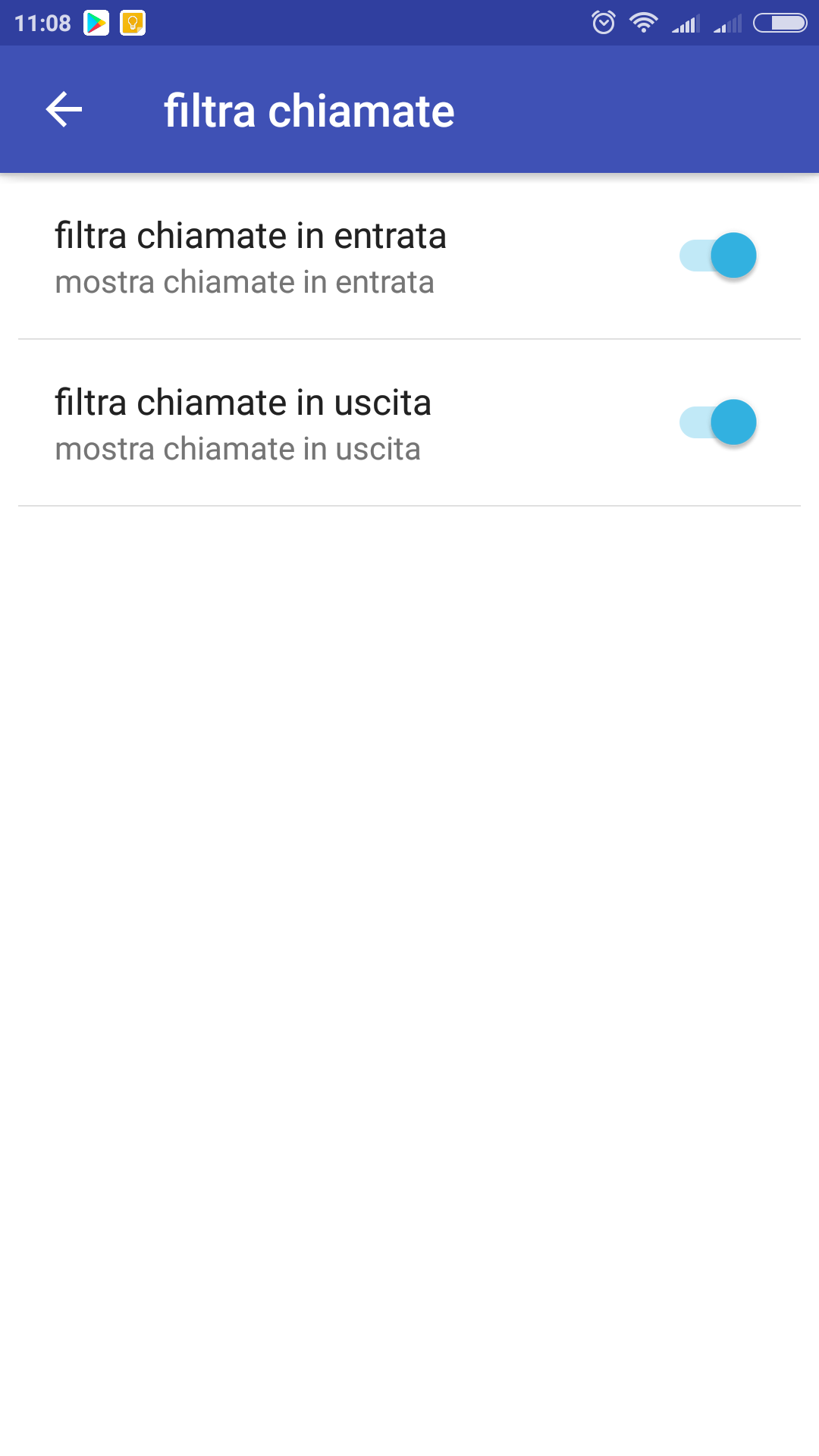819x1456 pixels.
Task: Go back using the arrow icon
Action: pyautogui.click(x=64, y=110)
